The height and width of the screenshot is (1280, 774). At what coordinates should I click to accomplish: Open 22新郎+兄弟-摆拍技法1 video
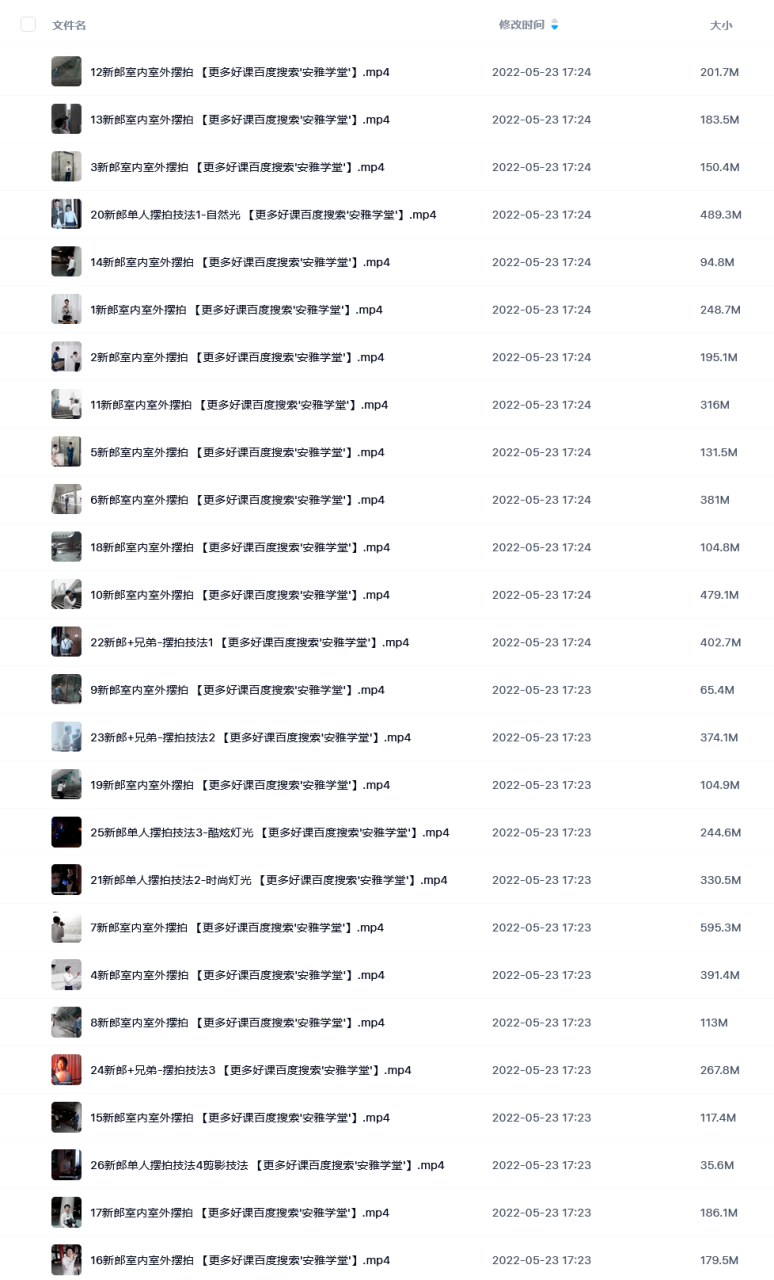[250, 643]
